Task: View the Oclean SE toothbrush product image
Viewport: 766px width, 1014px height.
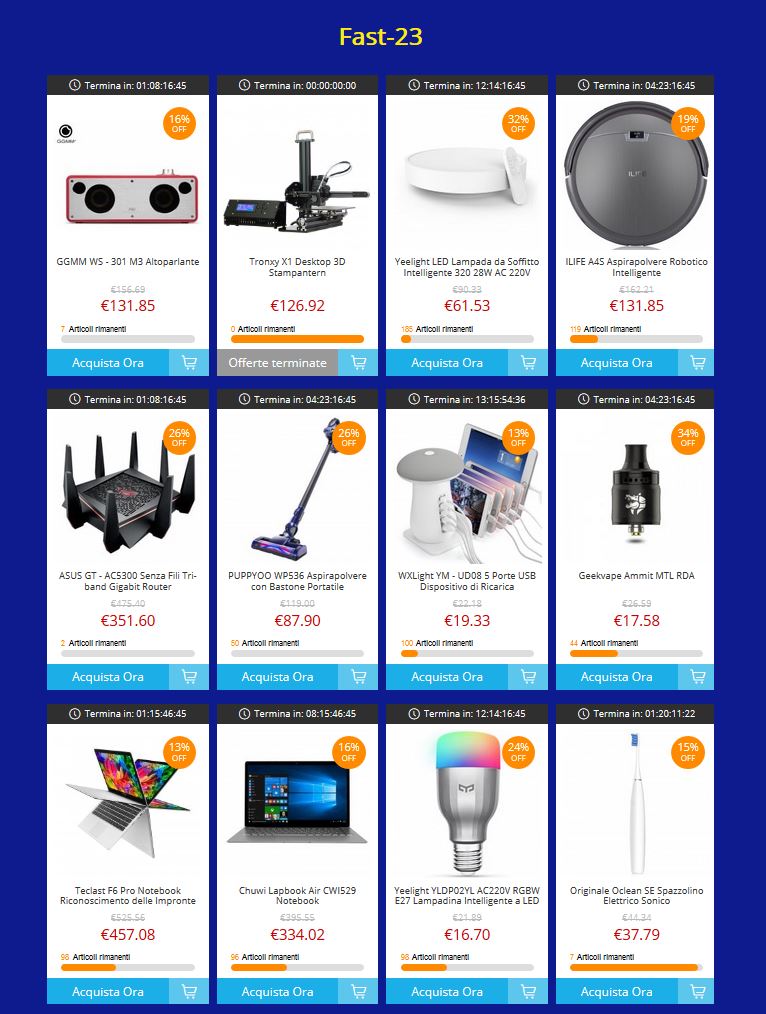Action: (635, 808)
